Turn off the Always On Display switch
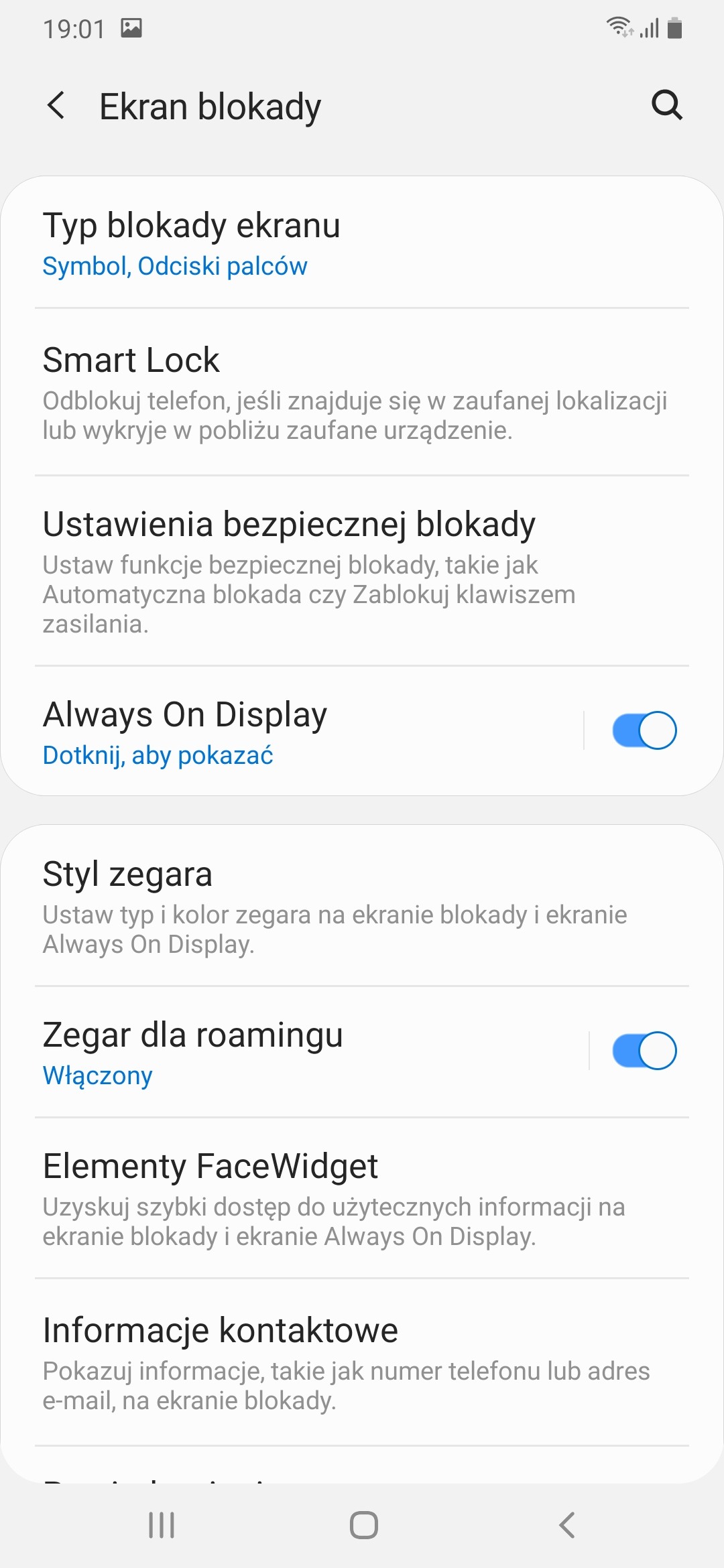The height and width of the screenshot is (1568, 724). click(644, 730)
